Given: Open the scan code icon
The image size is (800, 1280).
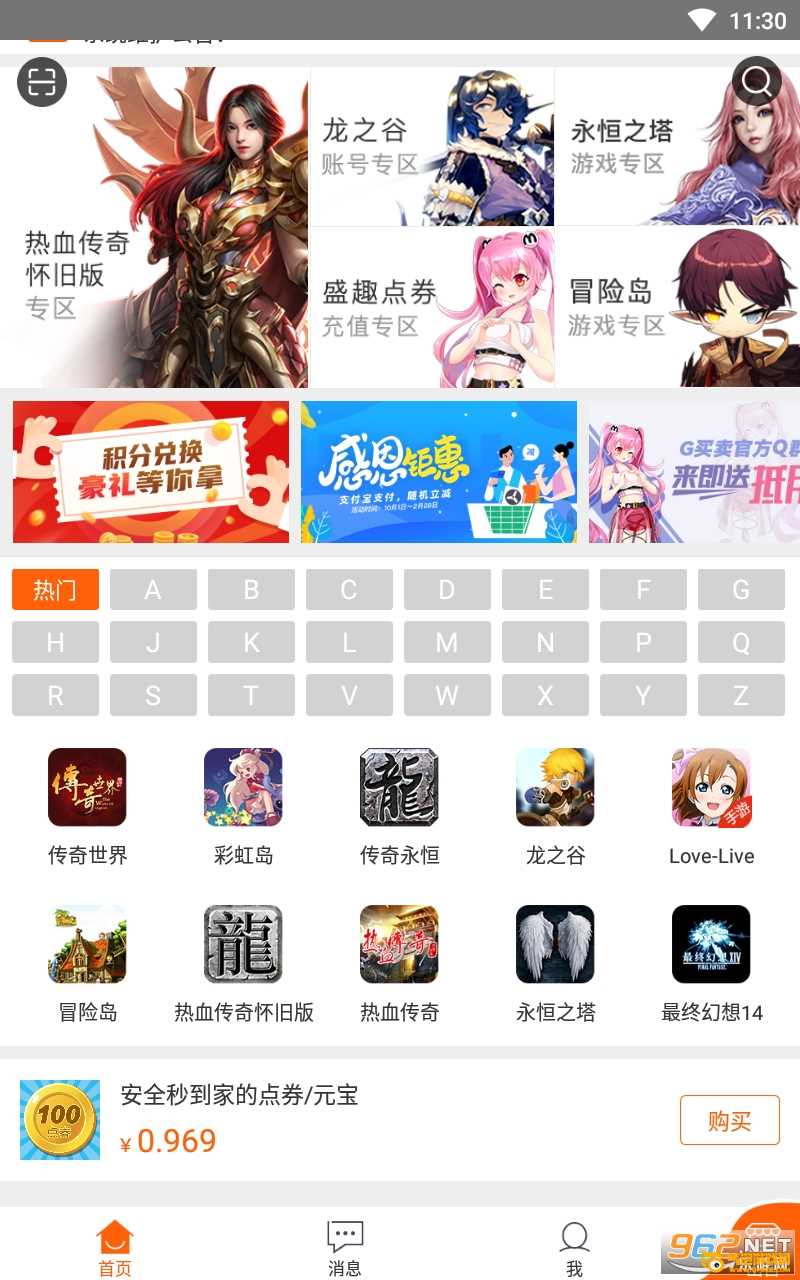Looking at the screenshot, I should (42, 82).
